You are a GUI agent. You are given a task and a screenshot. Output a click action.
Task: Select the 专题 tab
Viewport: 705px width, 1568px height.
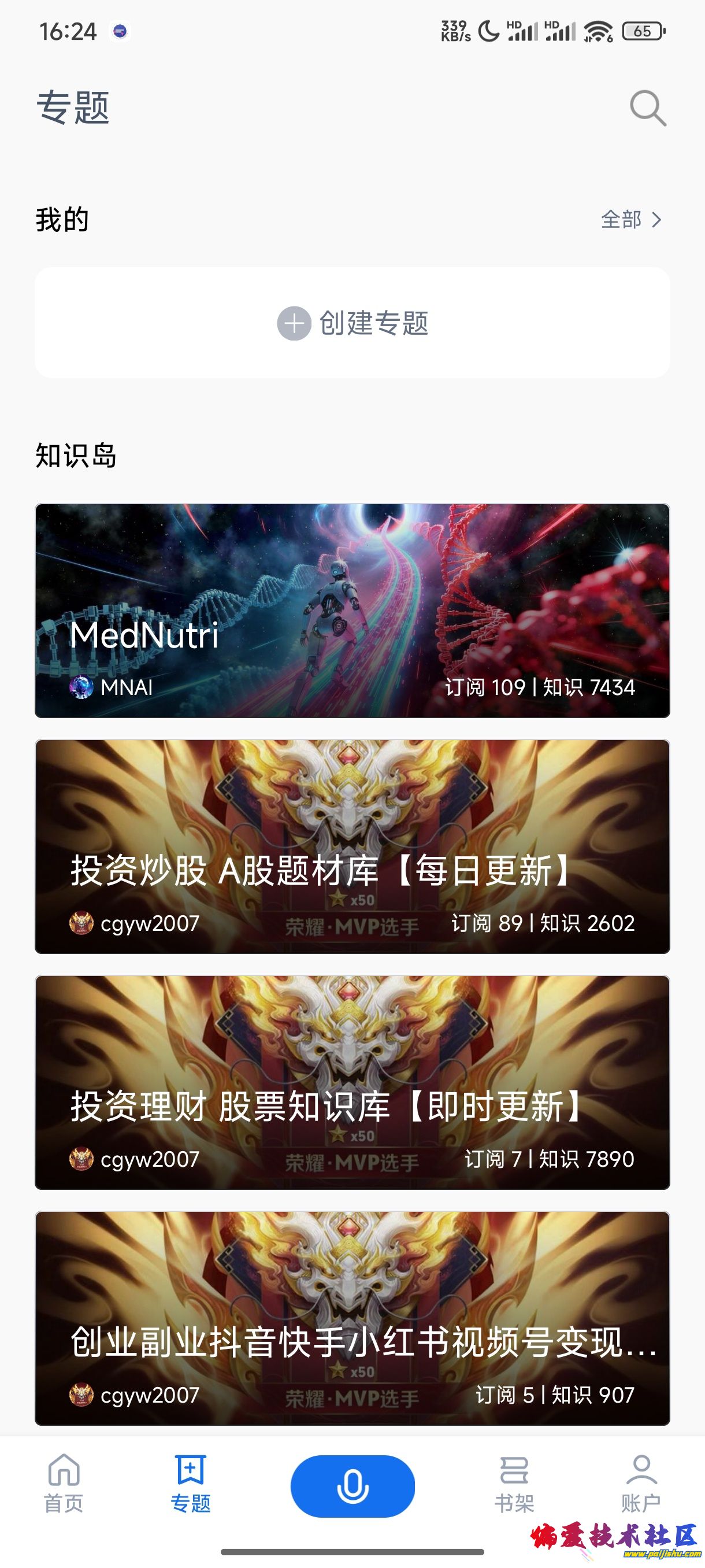(x=190, y=1484)
